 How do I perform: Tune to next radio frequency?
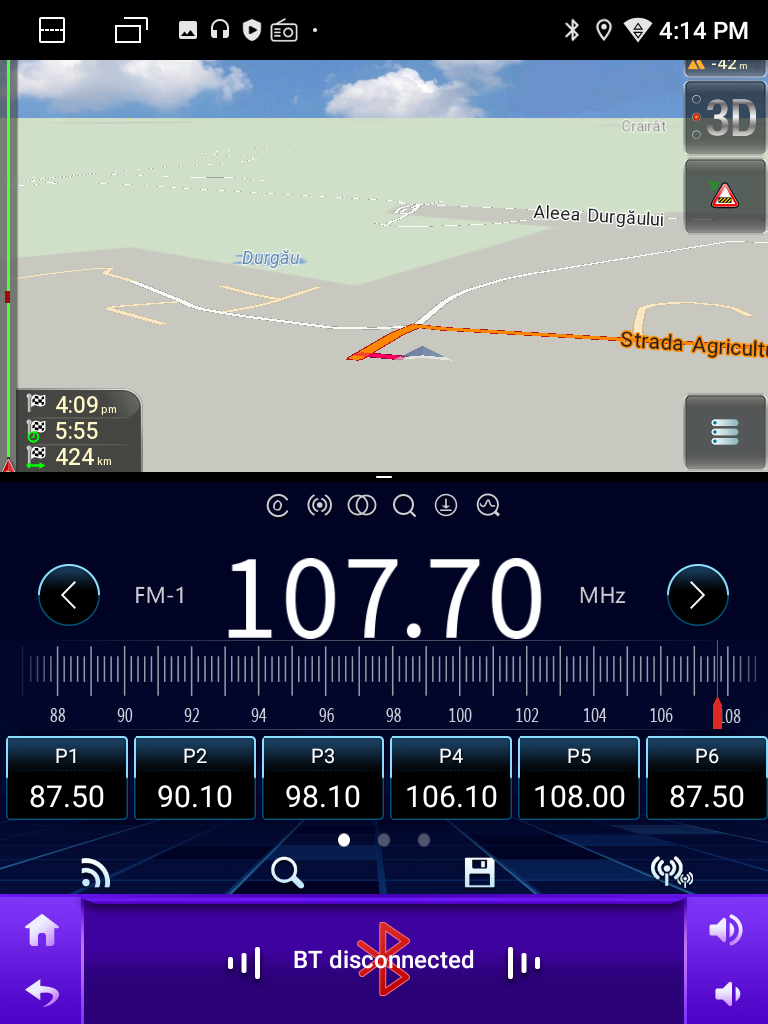pyautogui.click(x=697, y=596)
